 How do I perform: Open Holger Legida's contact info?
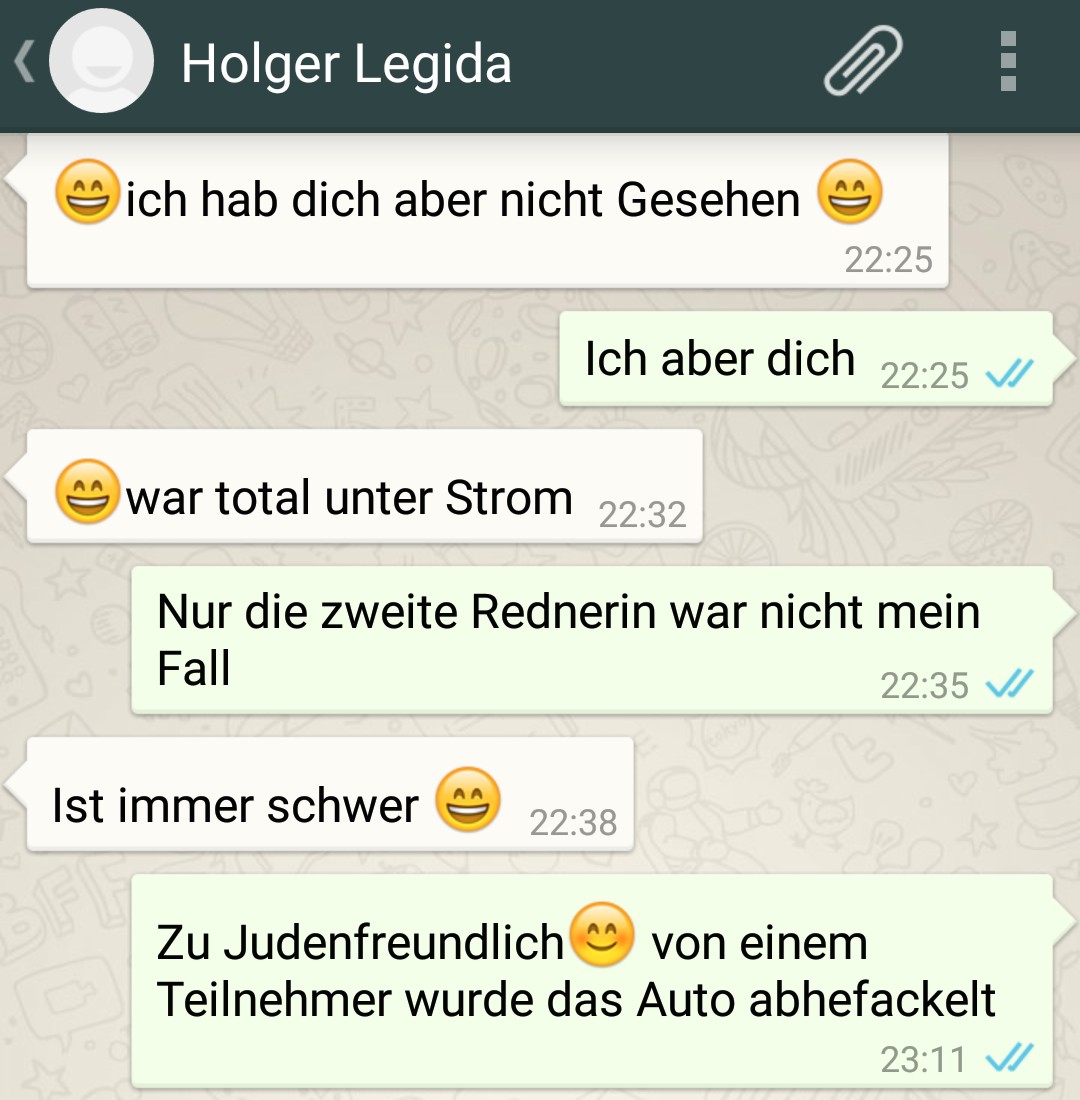(345, 65)
